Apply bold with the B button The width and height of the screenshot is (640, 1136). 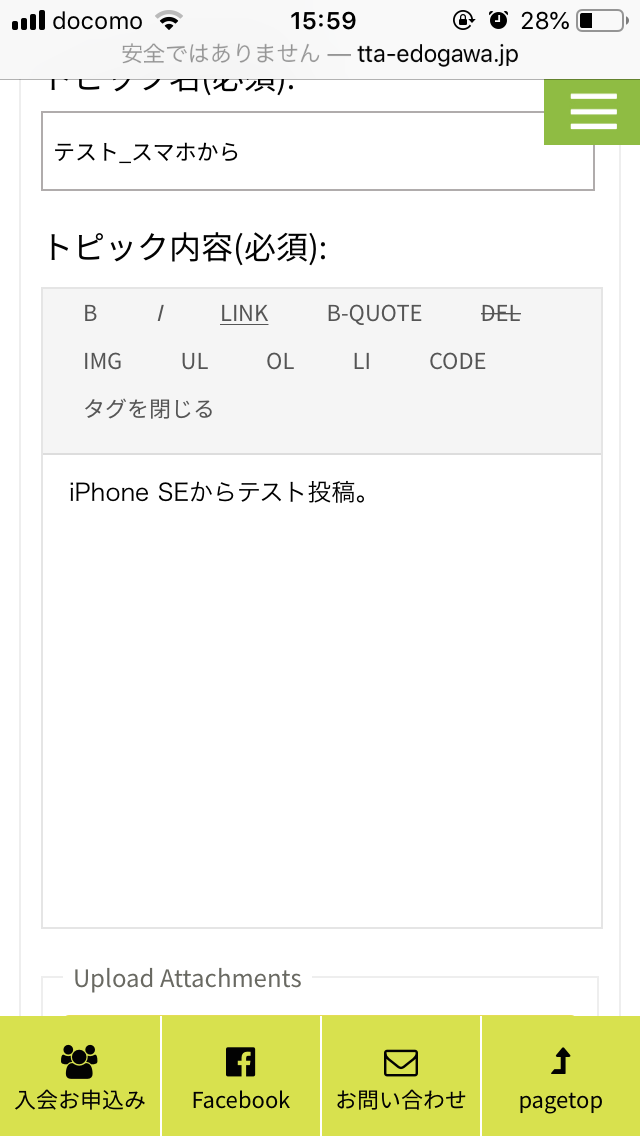(x=90, y=313)
